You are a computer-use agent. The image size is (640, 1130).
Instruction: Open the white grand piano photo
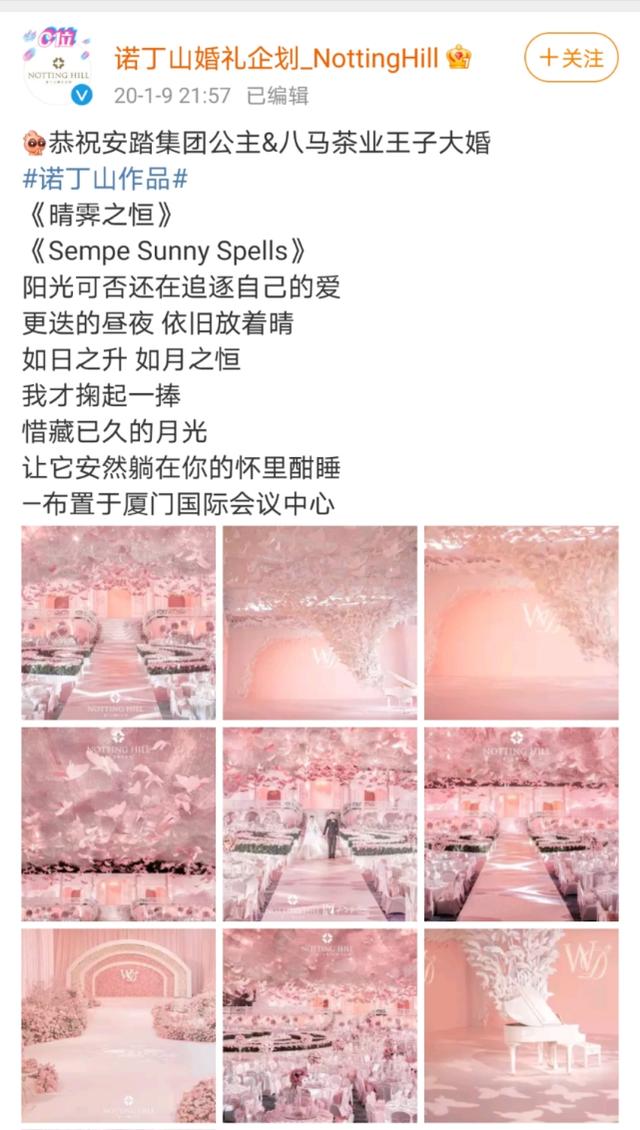pos(521,1025)
